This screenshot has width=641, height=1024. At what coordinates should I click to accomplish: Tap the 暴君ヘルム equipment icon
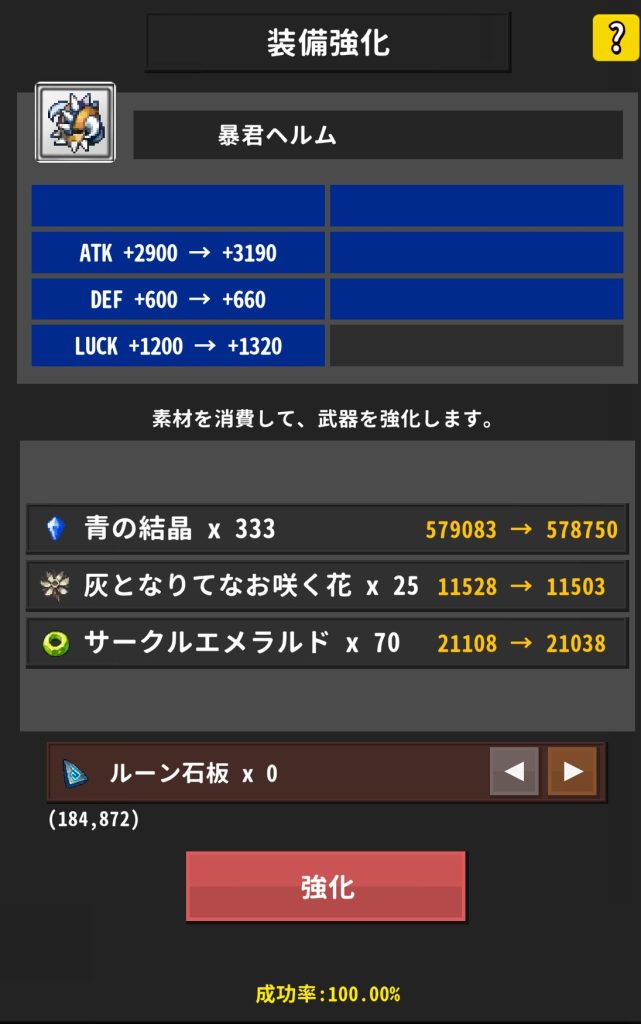coord(76,122)
